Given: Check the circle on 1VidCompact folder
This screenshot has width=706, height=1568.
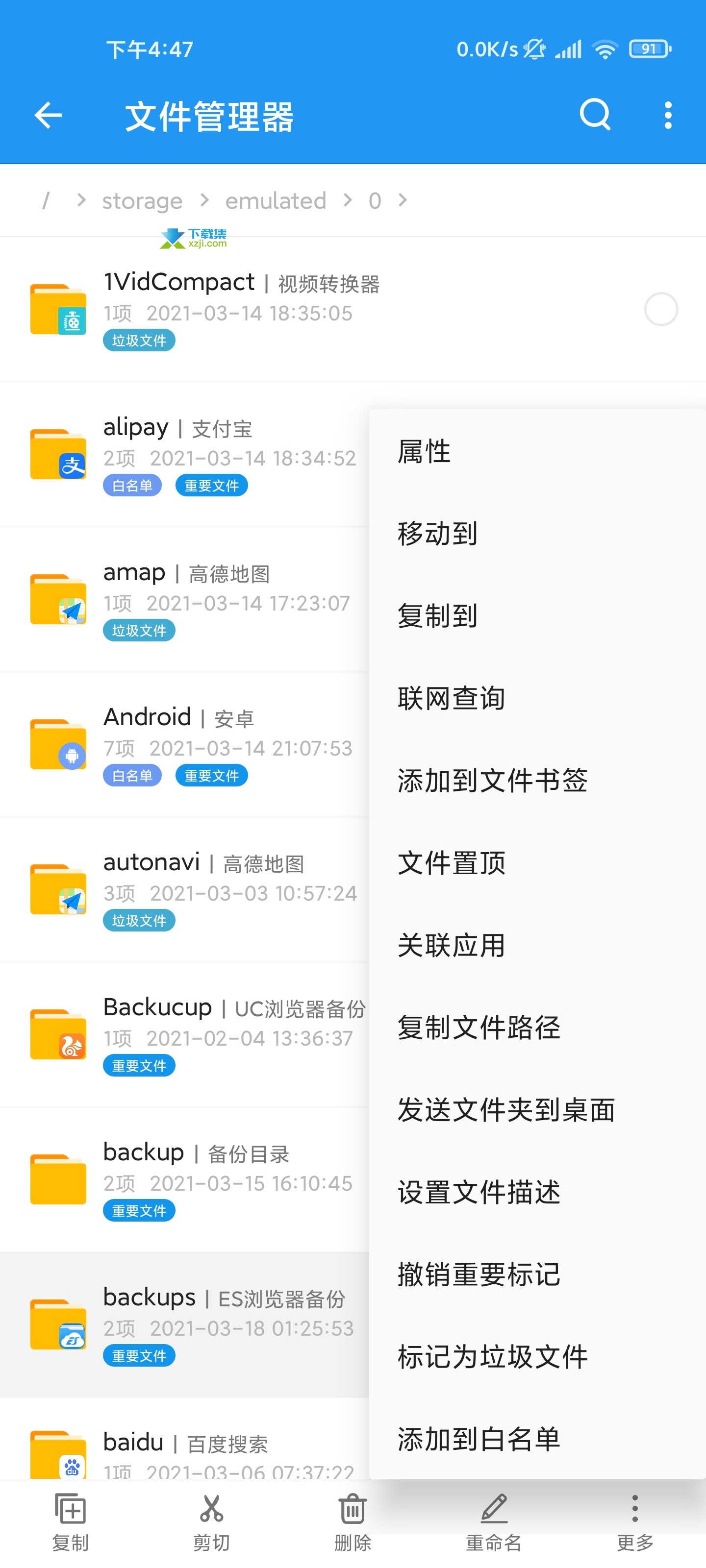Looking at the screenshot, I should click(661, 309).
